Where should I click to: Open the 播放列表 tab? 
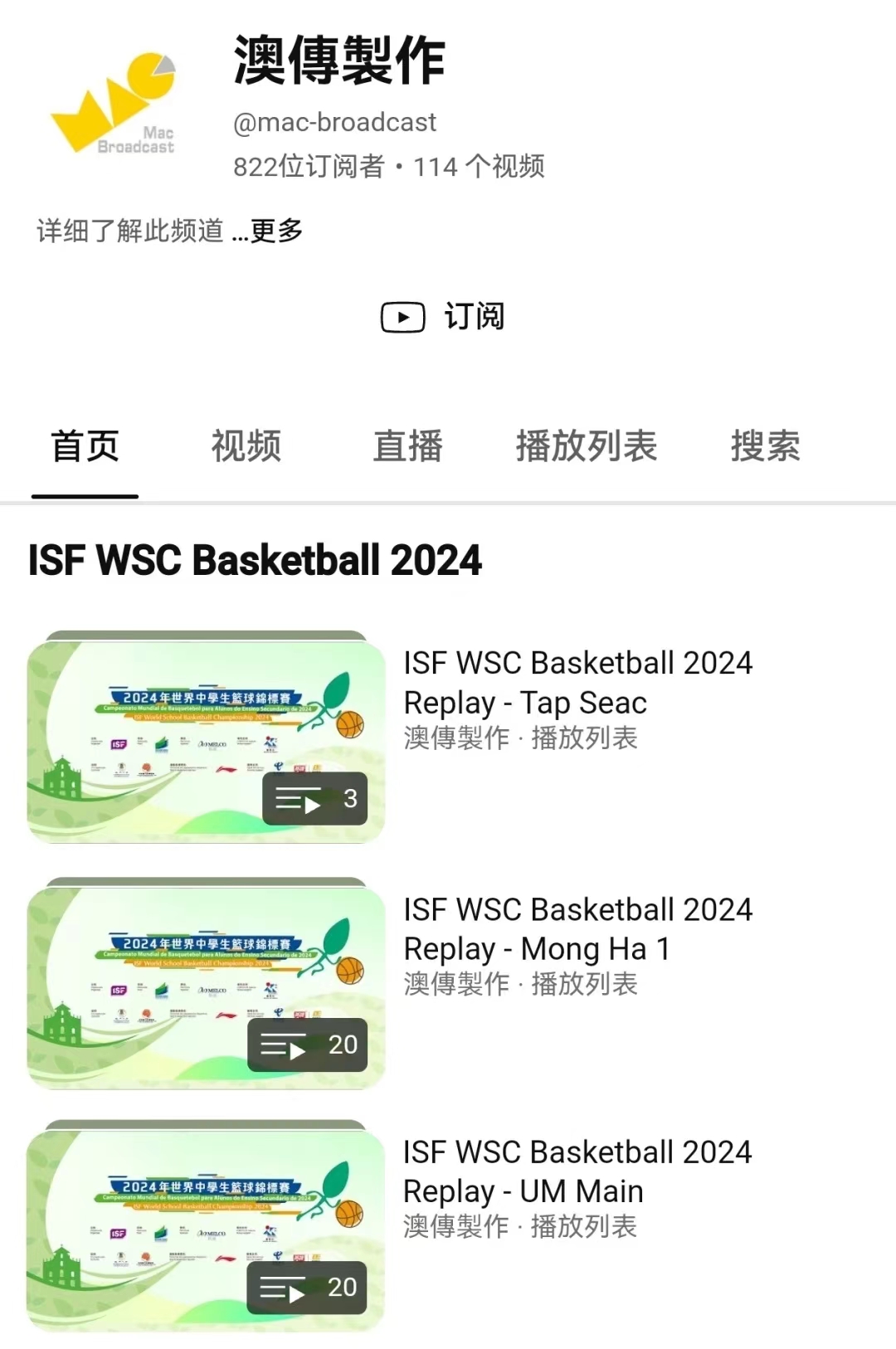click(x=586, y=446)
